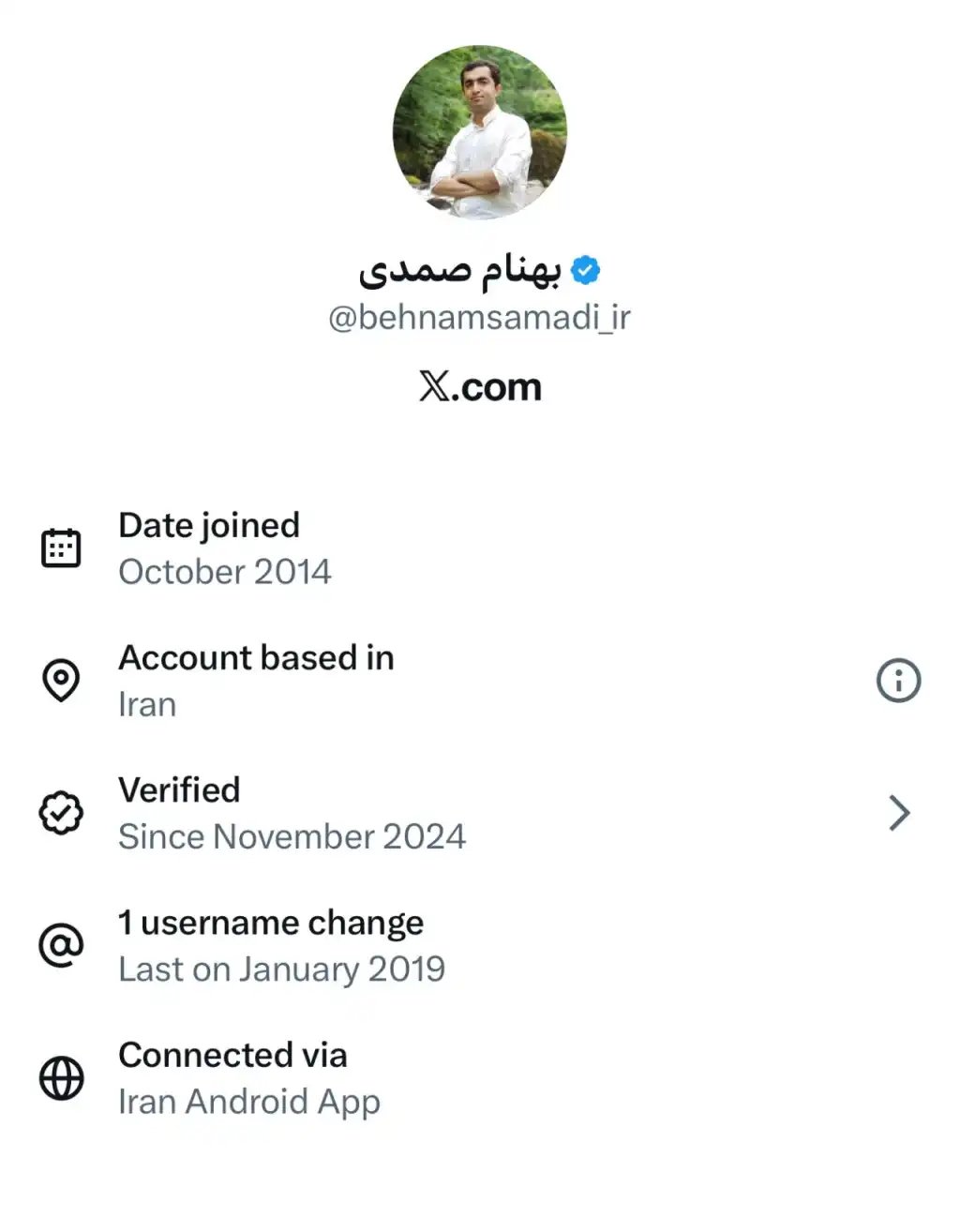The image size is (960, 1232).
Task: Click the calendar icon next to Date joined
Action: pos(61,547)
